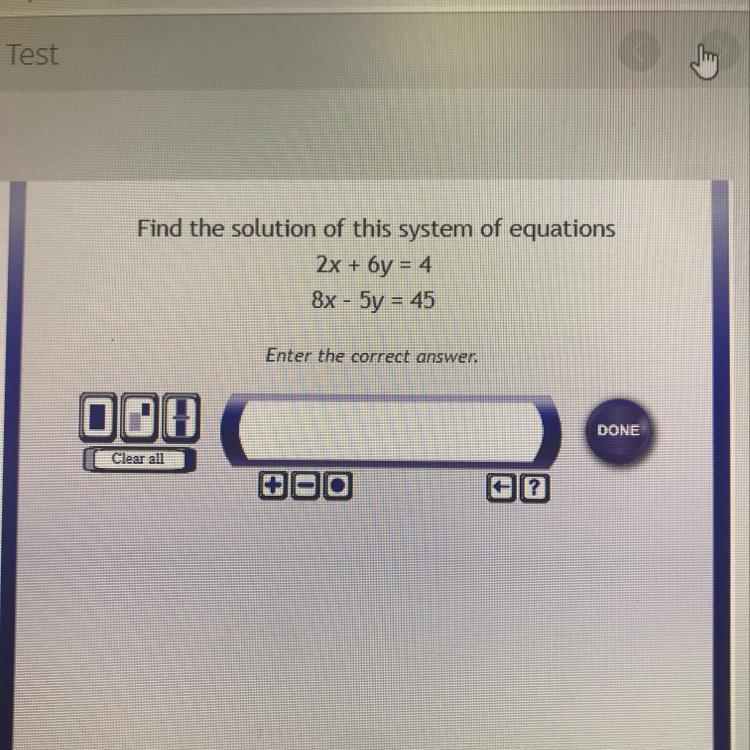The width and height of the screenshot is (750, 750).
Task: Tap the DONE button
Action: tap(617, 431)
